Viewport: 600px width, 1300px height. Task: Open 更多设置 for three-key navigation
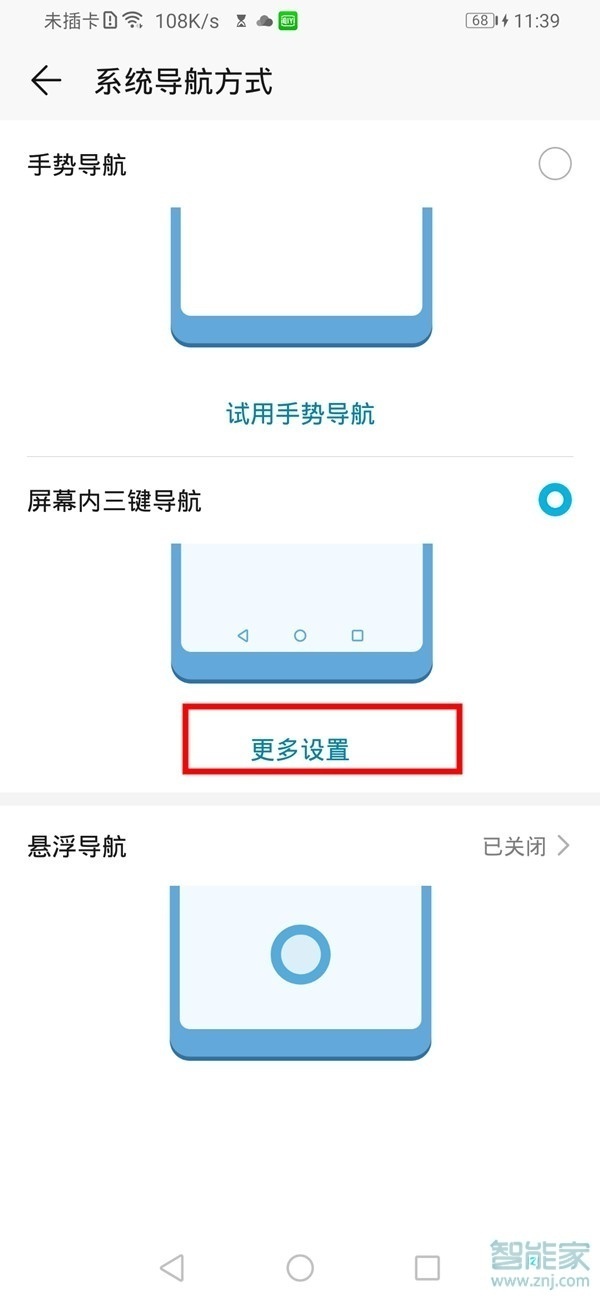(x=300, y=749)
